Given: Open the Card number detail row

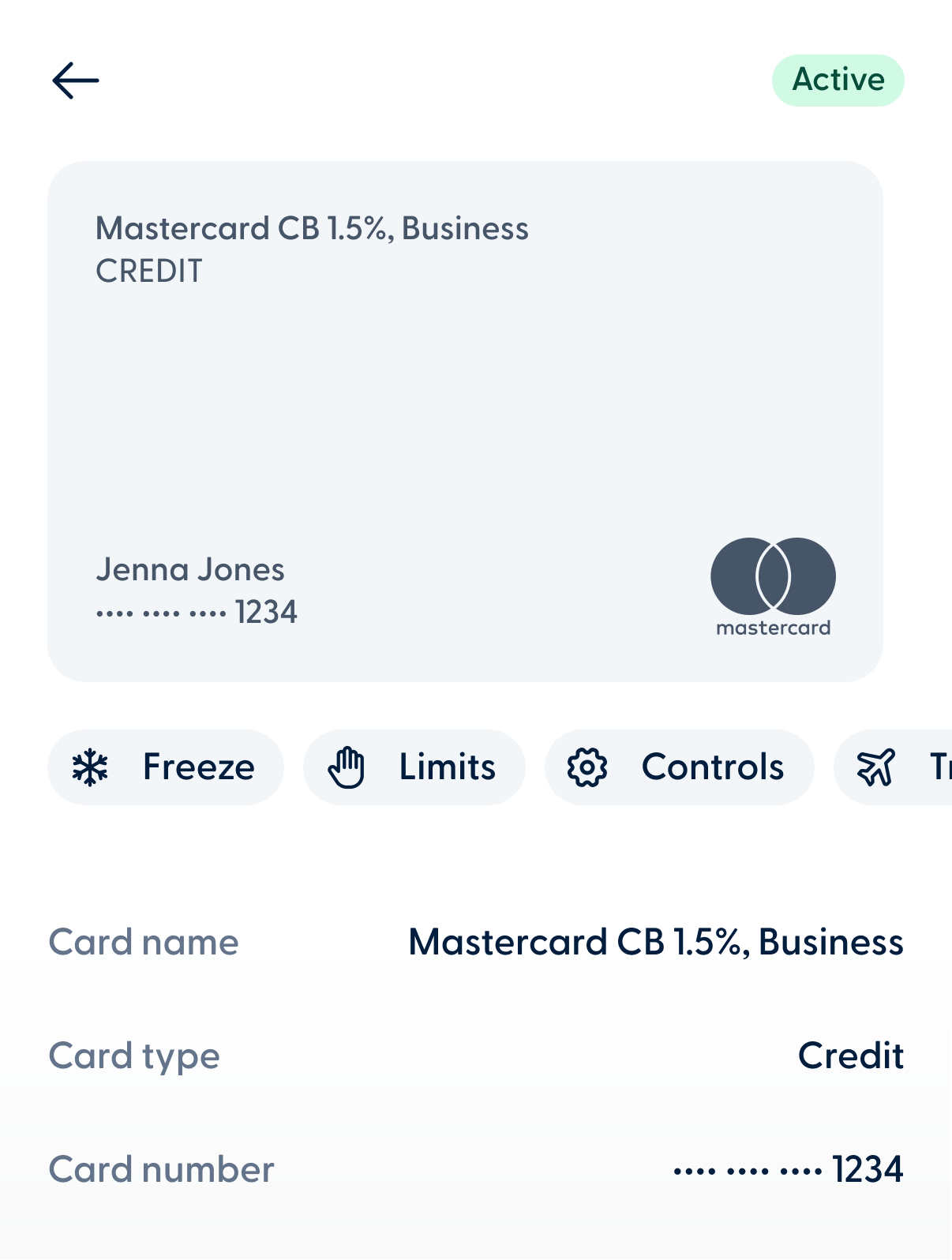Looking at the screenshot, I should [x=476, y=1171].
